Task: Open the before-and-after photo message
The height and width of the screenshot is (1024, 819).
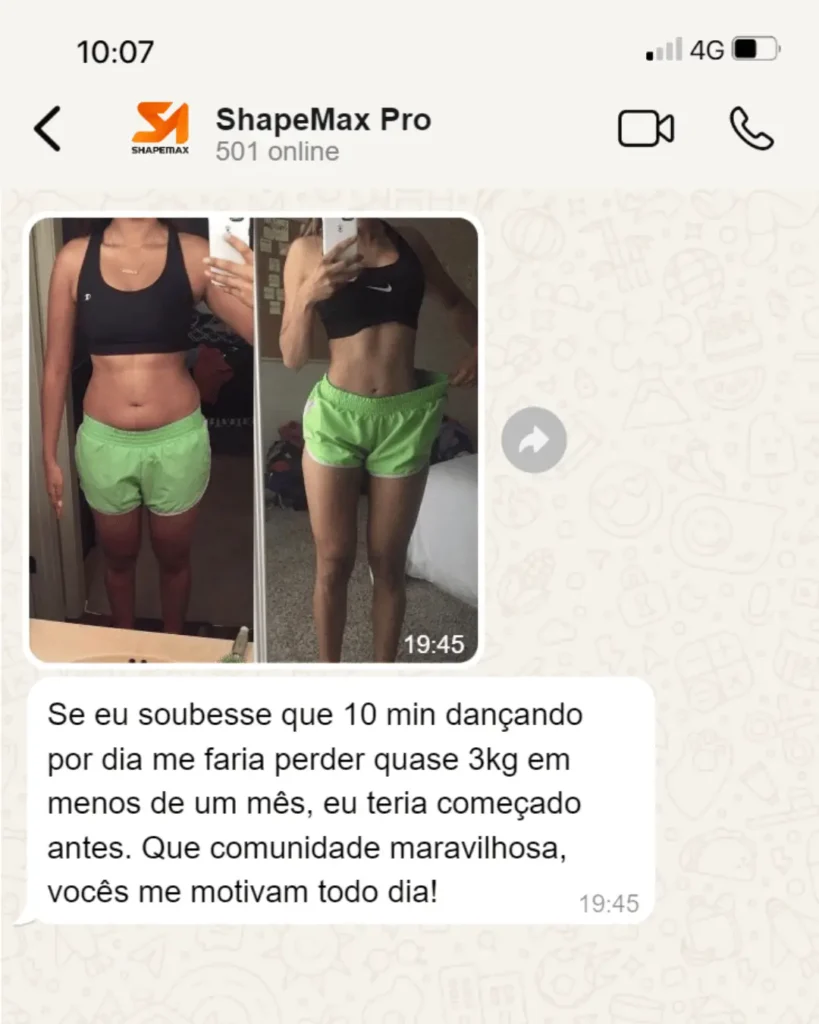Action: [x=253, y=440]
